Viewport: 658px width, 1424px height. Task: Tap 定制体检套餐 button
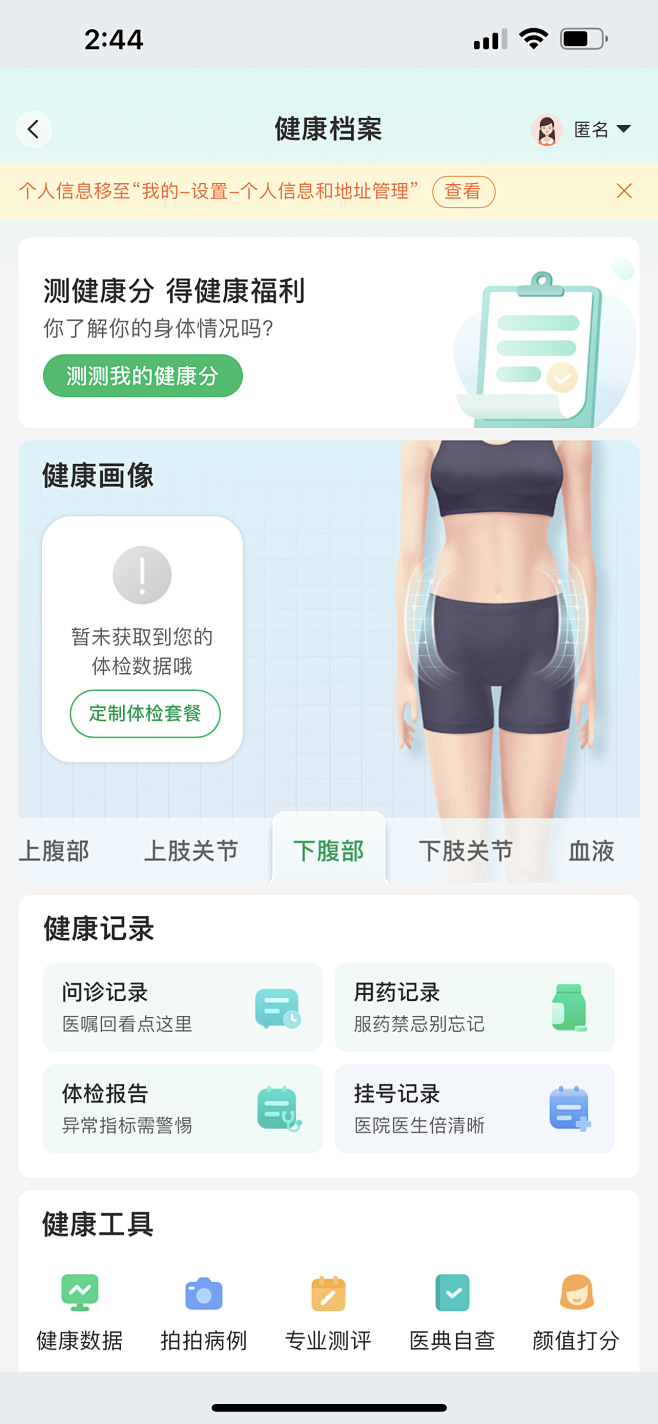[x=145, y=713]
